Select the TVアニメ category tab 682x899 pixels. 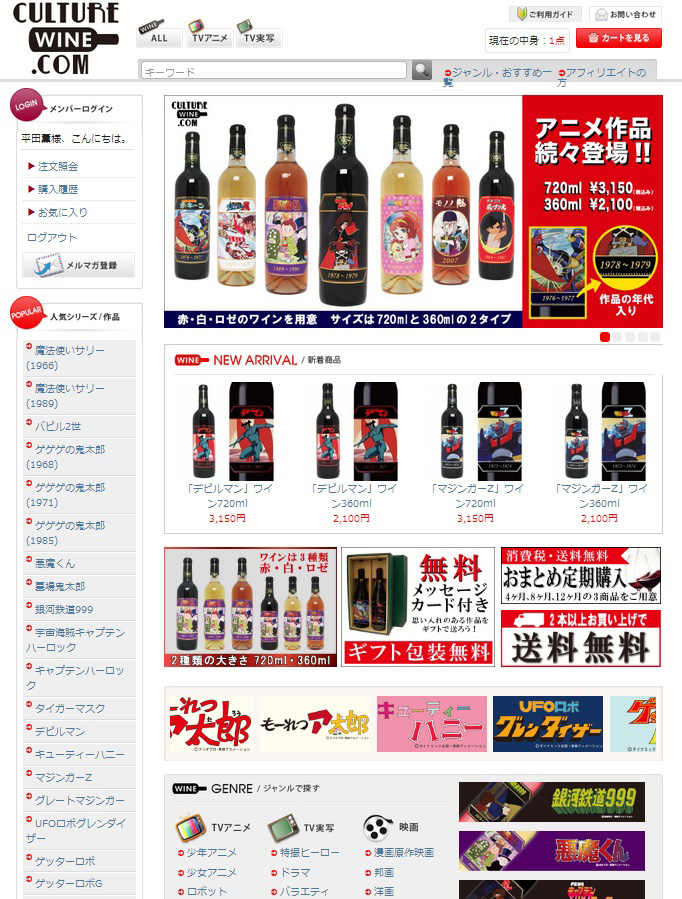(208, 33)
